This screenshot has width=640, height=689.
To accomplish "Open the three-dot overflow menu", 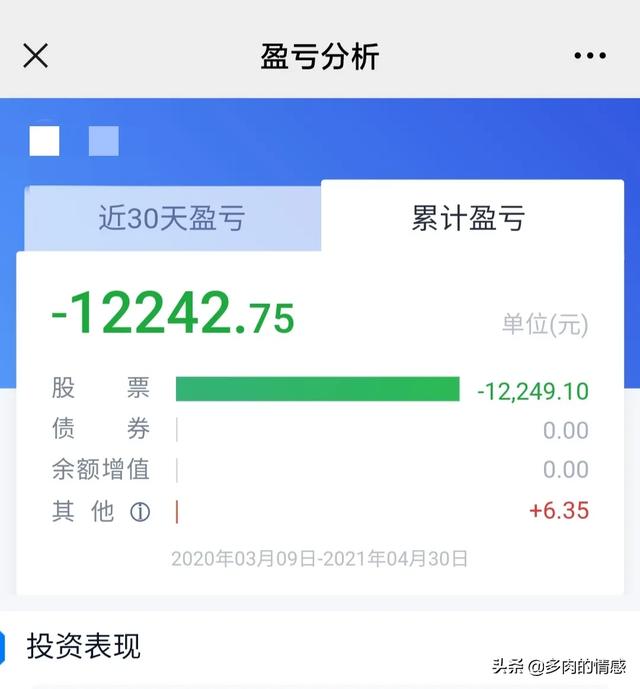I will 590,56.
